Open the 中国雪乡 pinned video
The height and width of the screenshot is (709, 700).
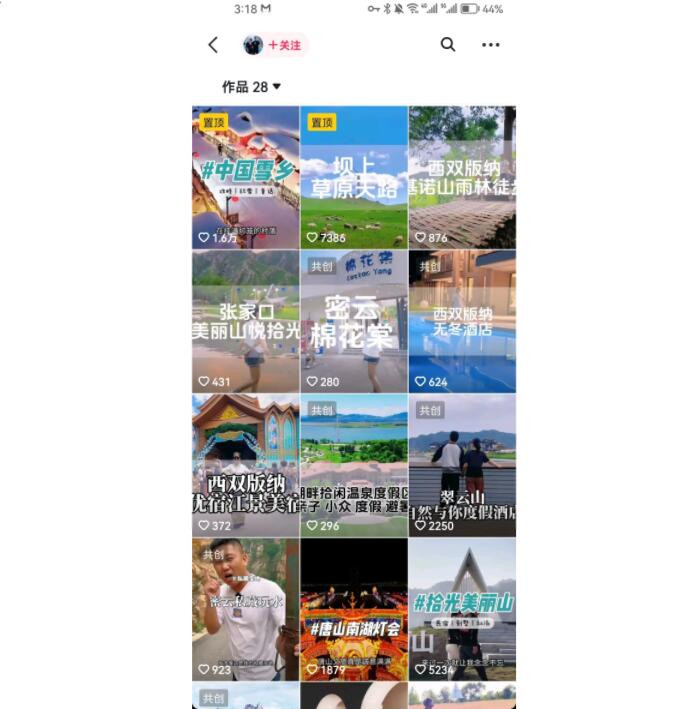coord(245,177)
